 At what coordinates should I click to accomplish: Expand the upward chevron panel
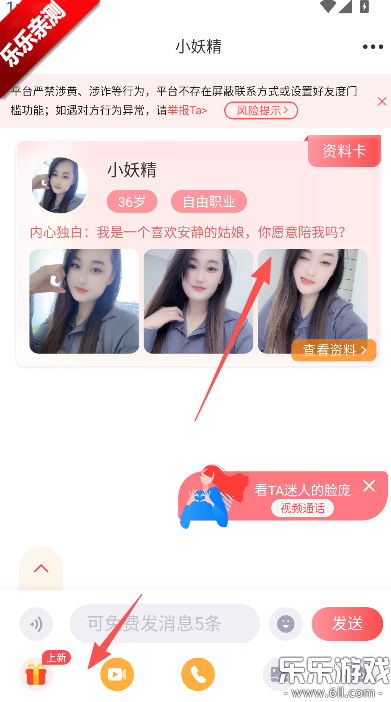41,569
